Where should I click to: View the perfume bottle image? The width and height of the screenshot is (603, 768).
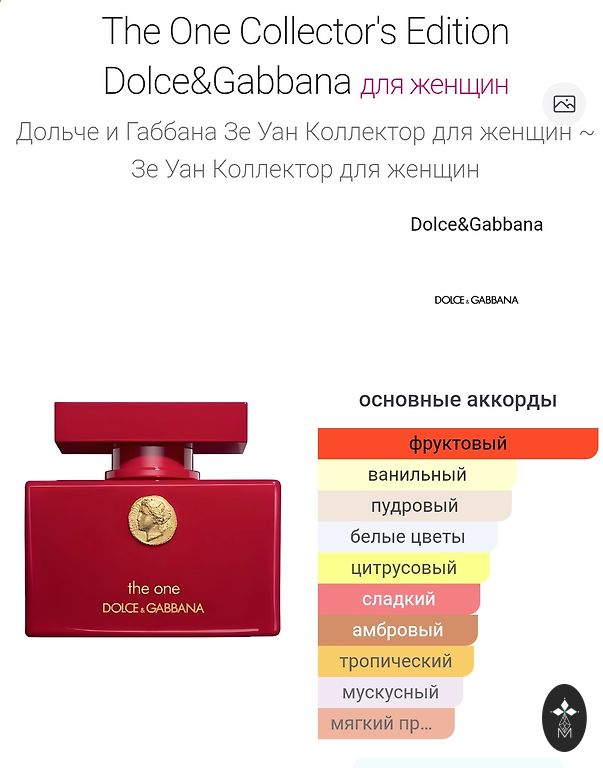pyautogui.click(x=153, y=520)
